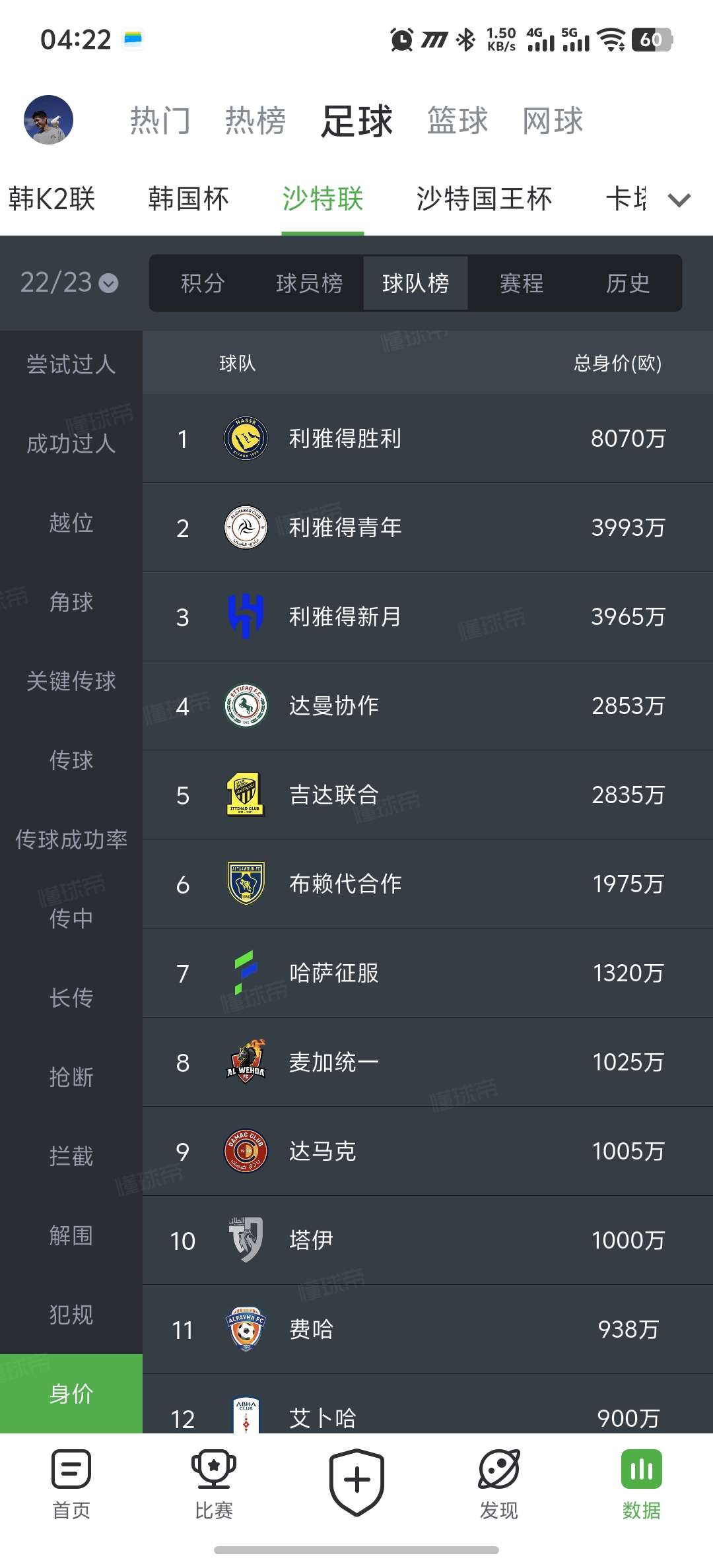713x1568 pixels.
Task: Open the 利雅得胜利 team row
Action: 426,439
